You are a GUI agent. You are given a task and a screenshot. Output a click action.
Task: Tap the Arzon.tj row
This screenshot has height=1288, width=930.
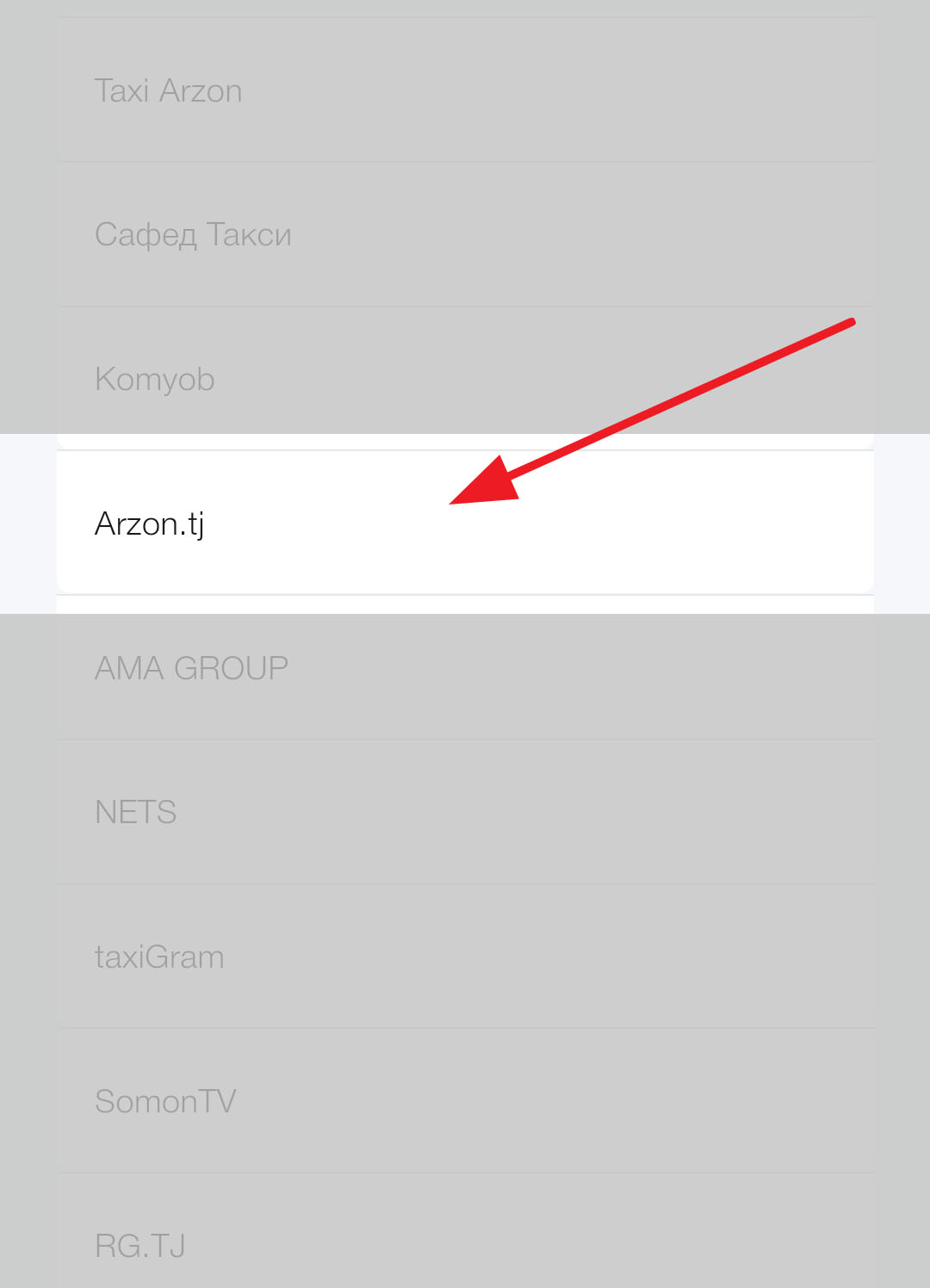[x=465, y=523]
